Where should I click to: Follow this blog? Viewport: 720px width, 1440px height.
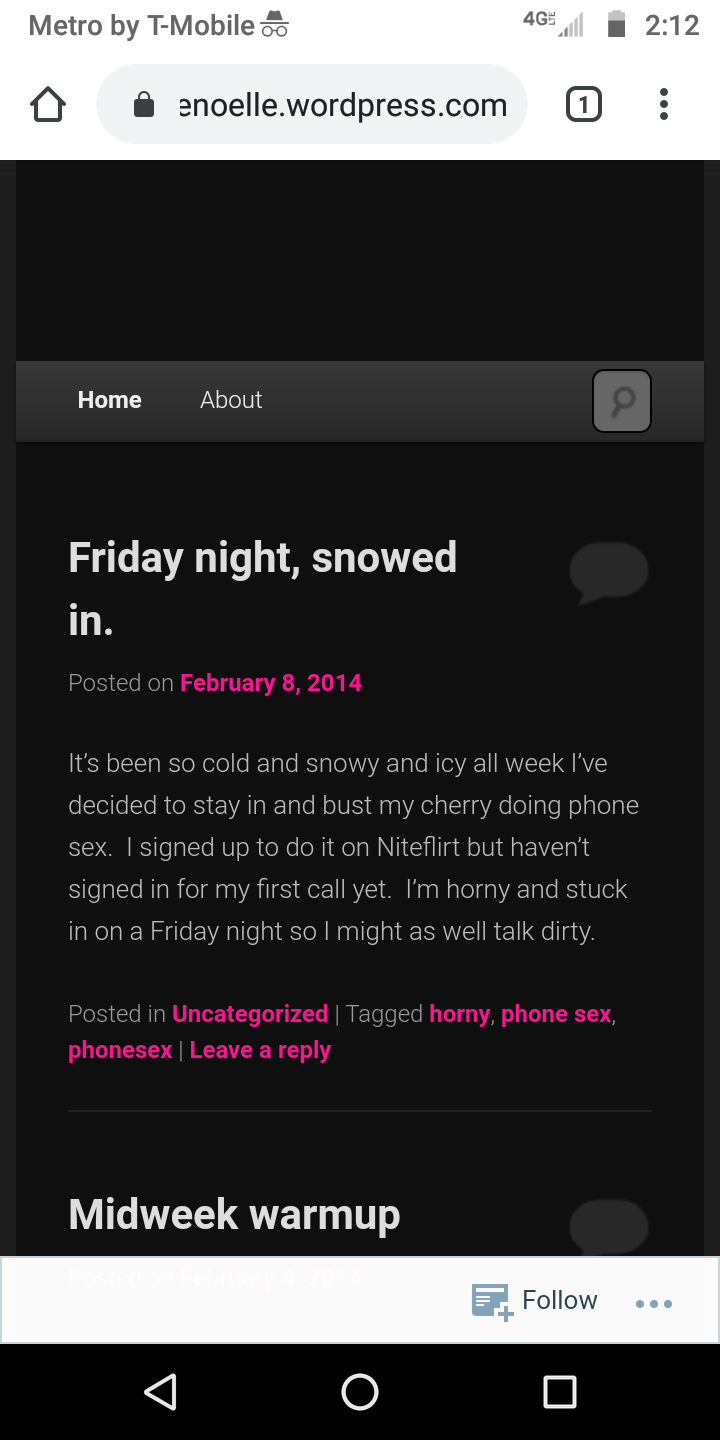pos(534,1300)
